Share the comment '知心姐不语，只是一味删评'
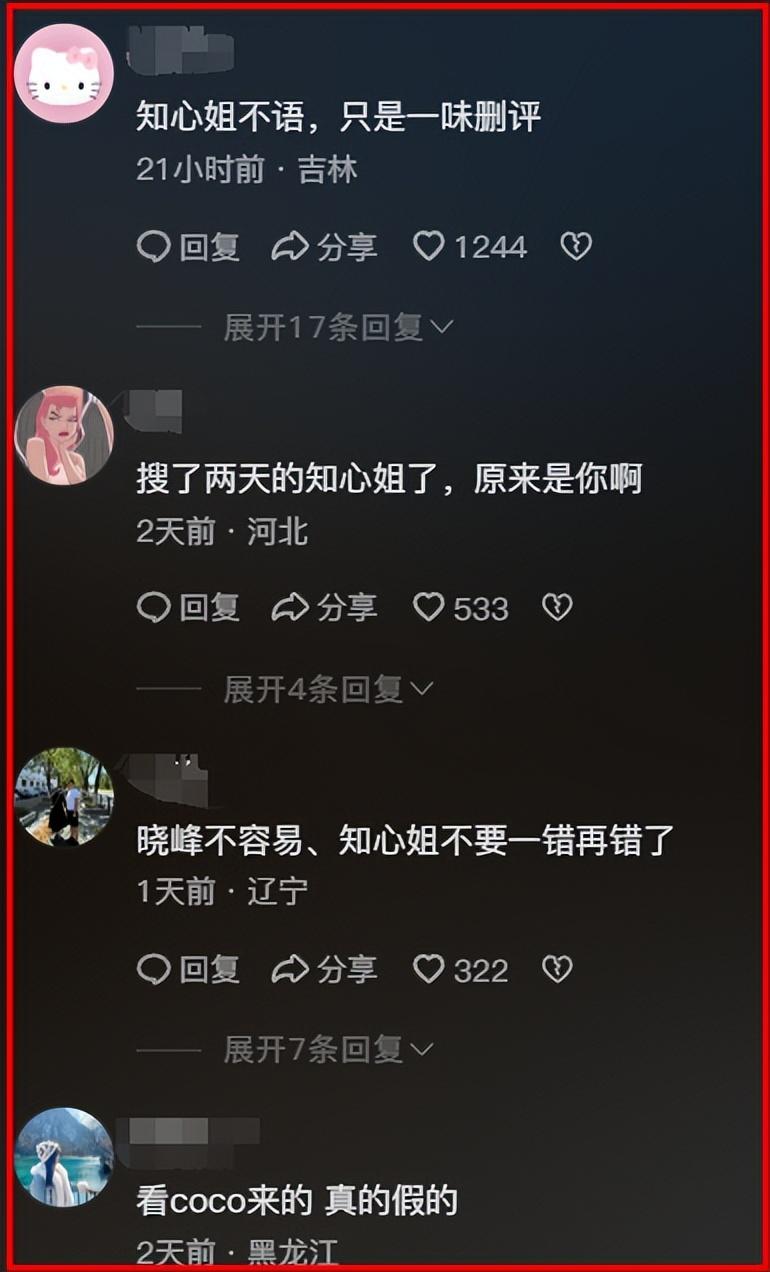Viewport: 770px width, 1272px height. tap(324, 247)
